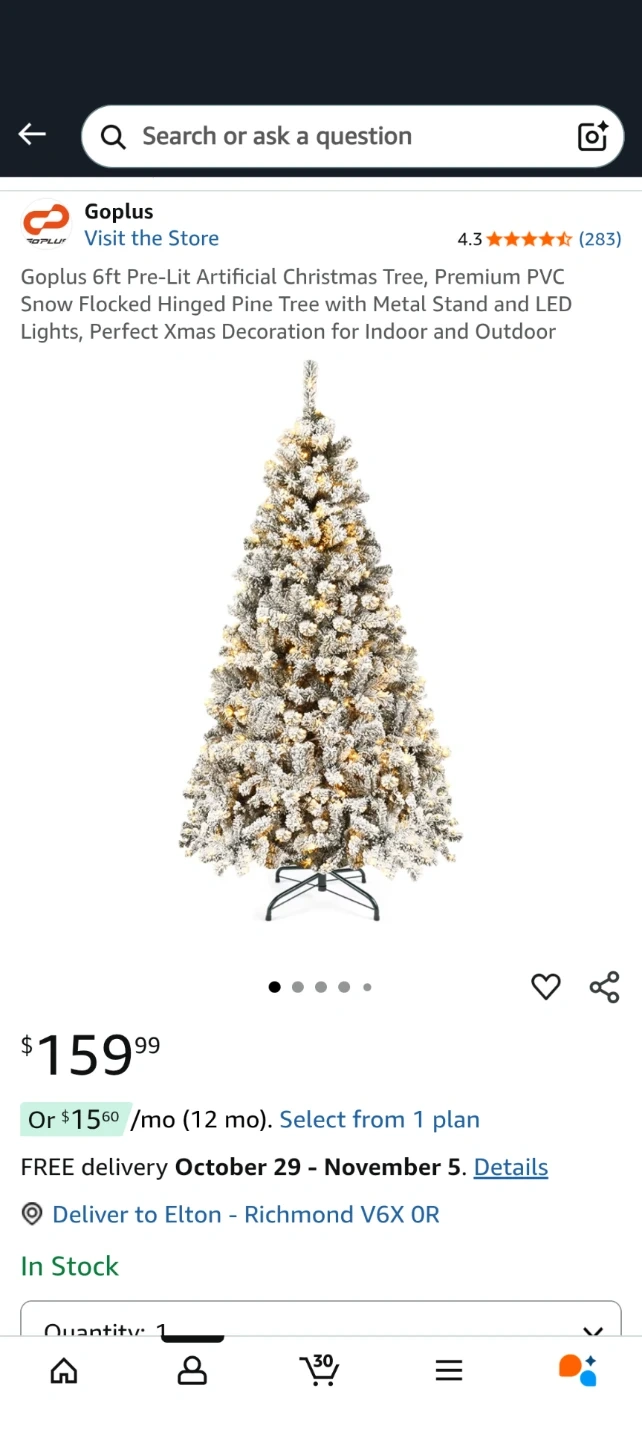This screenshot has height=1440, width=642.
Task: Share this product listing
Action: point(604,987)
